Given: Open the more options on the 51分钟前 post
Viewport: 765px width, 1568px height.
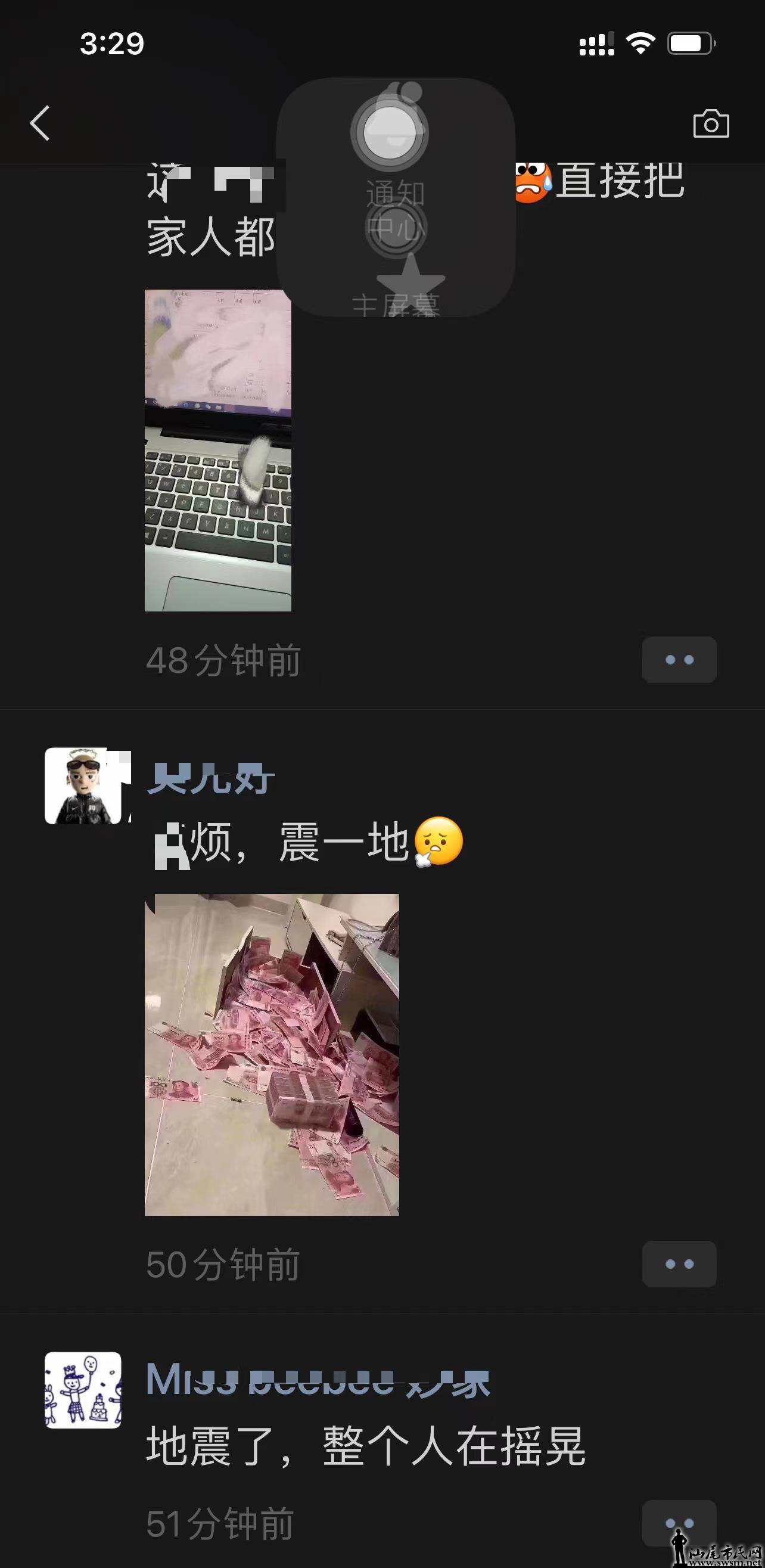Looking at the screenshot, I should point(679,1523).
